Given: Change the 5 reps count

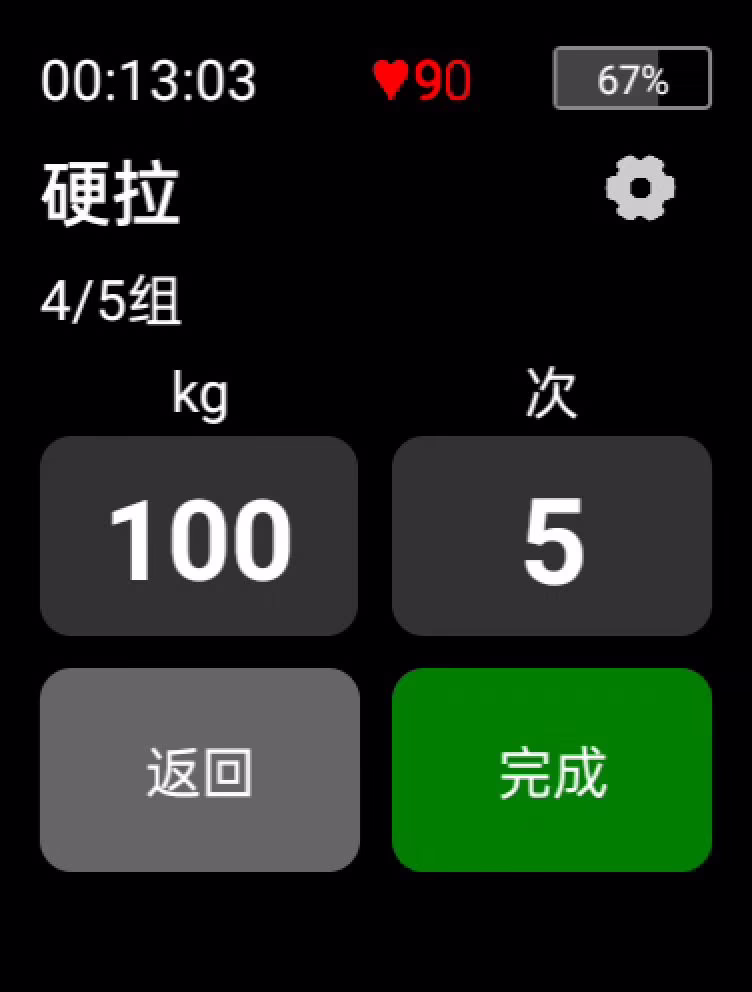Looking at the screenshot, I should [552, 536].
